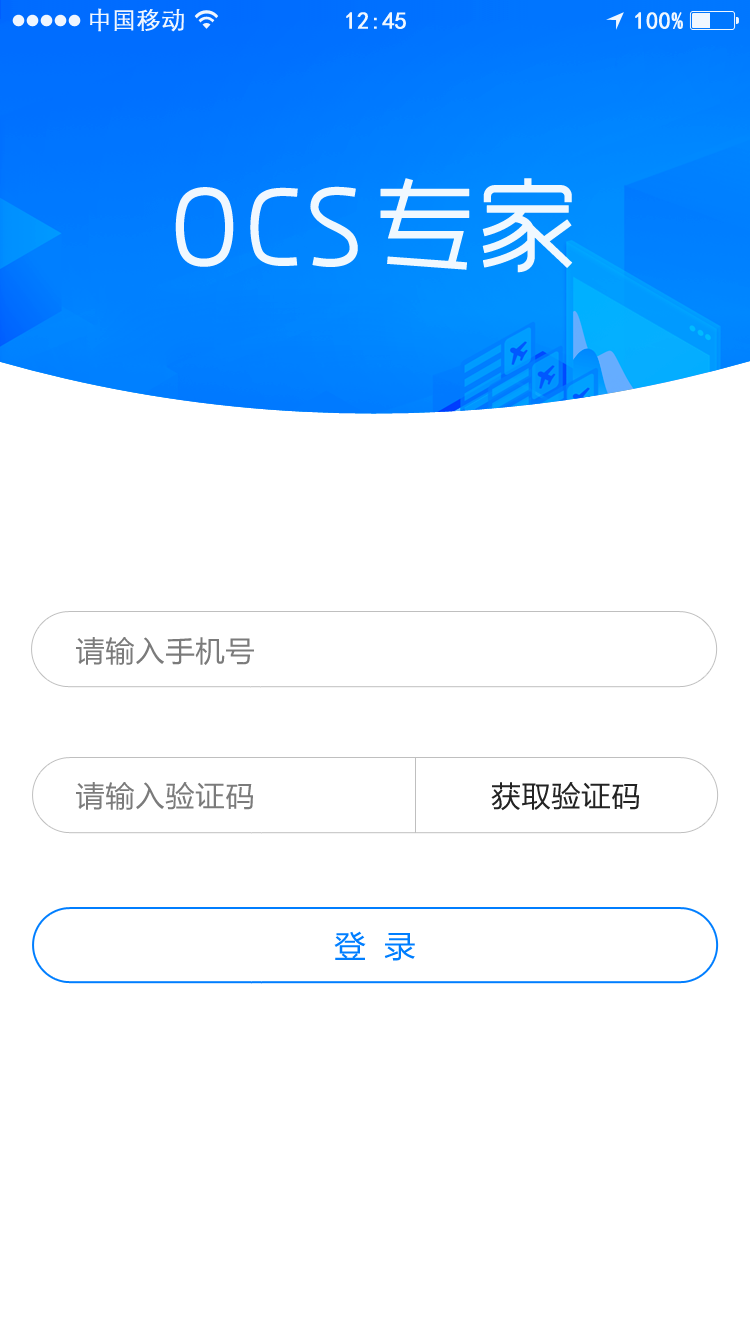750x1334 pixels.
Task: Tap the 获取验证码 button
Action: pos(565,795)
